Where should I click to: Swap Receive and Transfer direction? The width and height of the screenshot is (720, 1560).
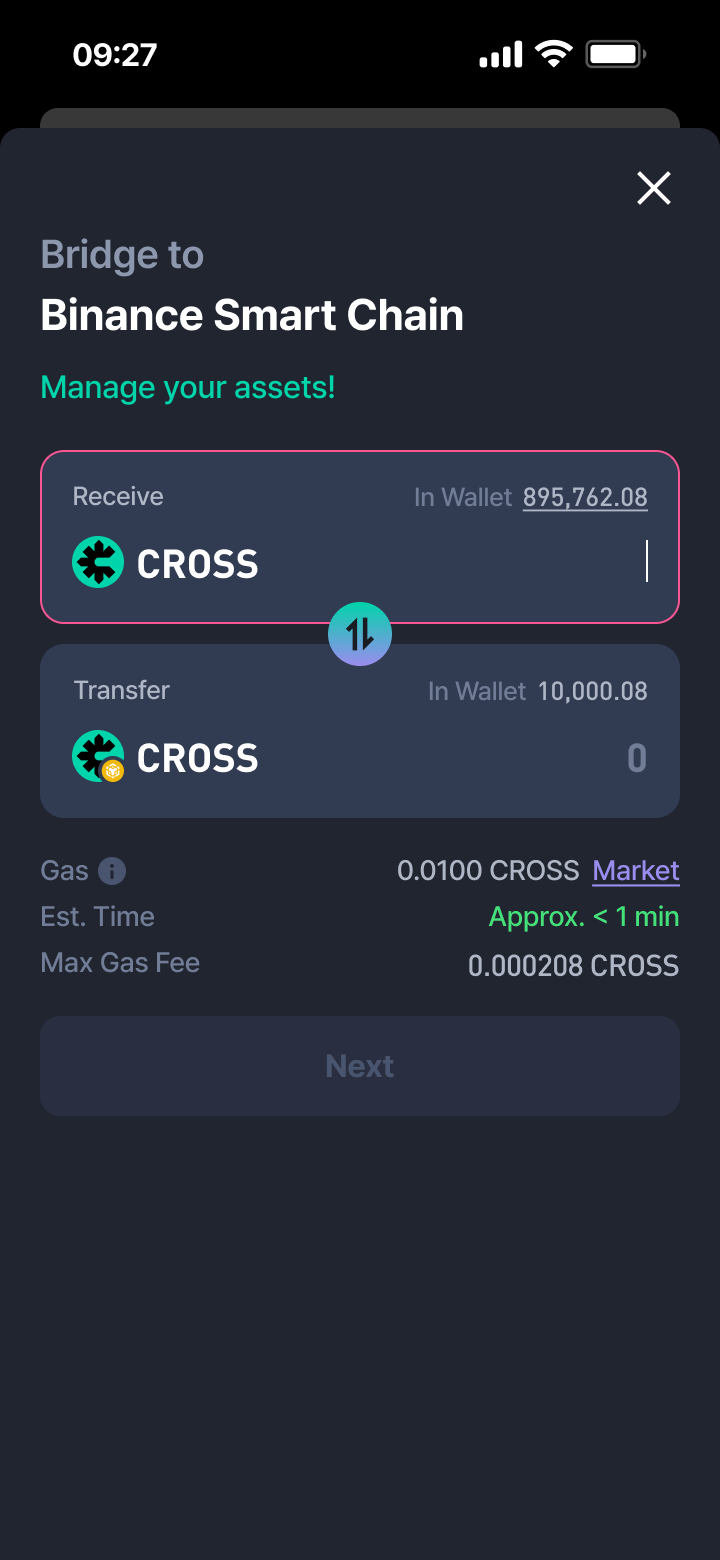360,634
